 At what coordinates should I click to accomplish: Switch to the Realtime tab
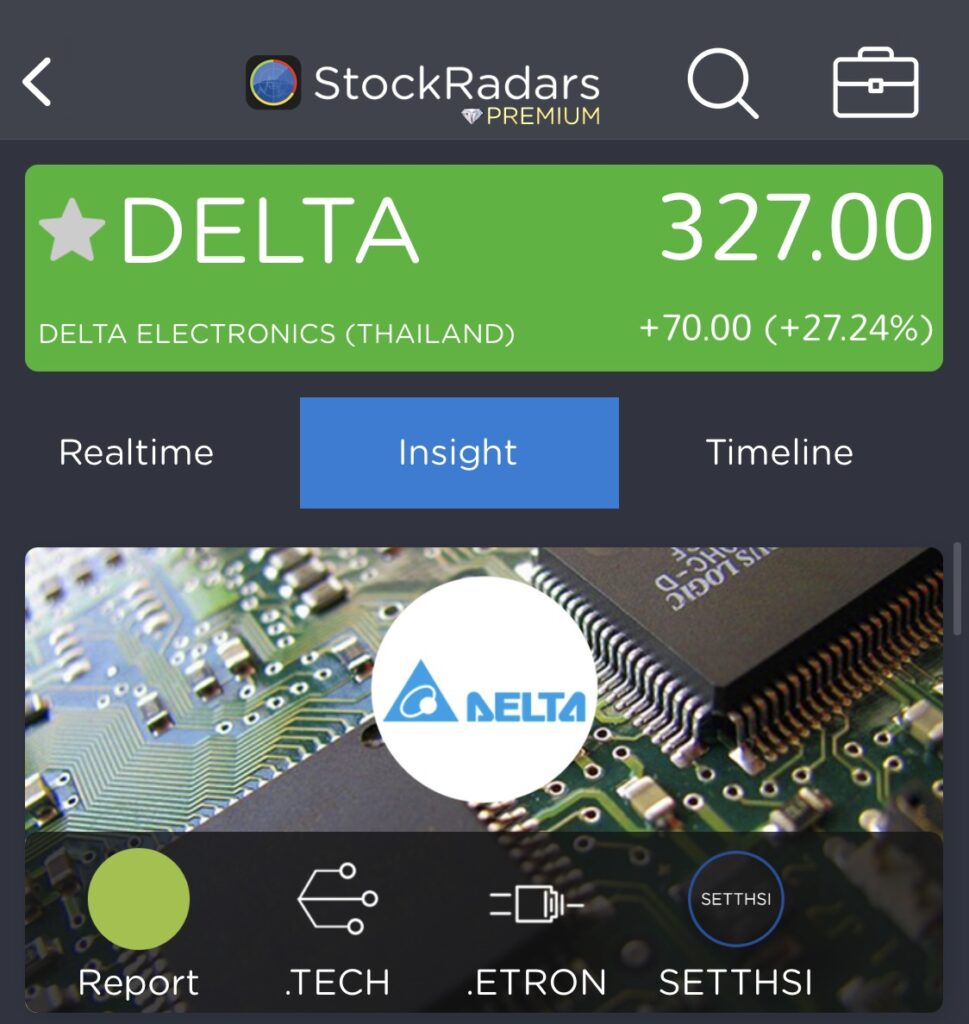tap(136, 452)
